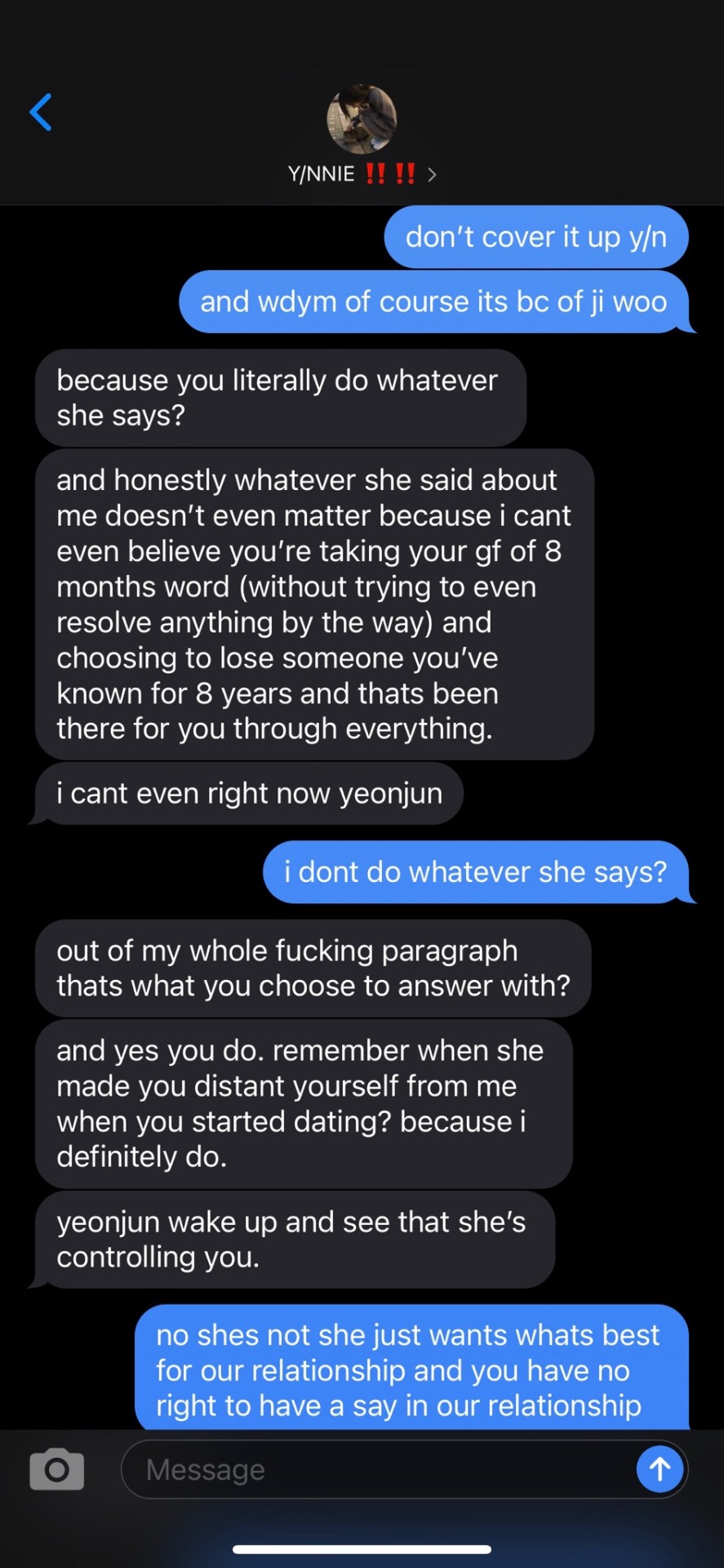The image size is (724, 1568).
Task: Open the camera to attach a photo
Action: 56,1469
